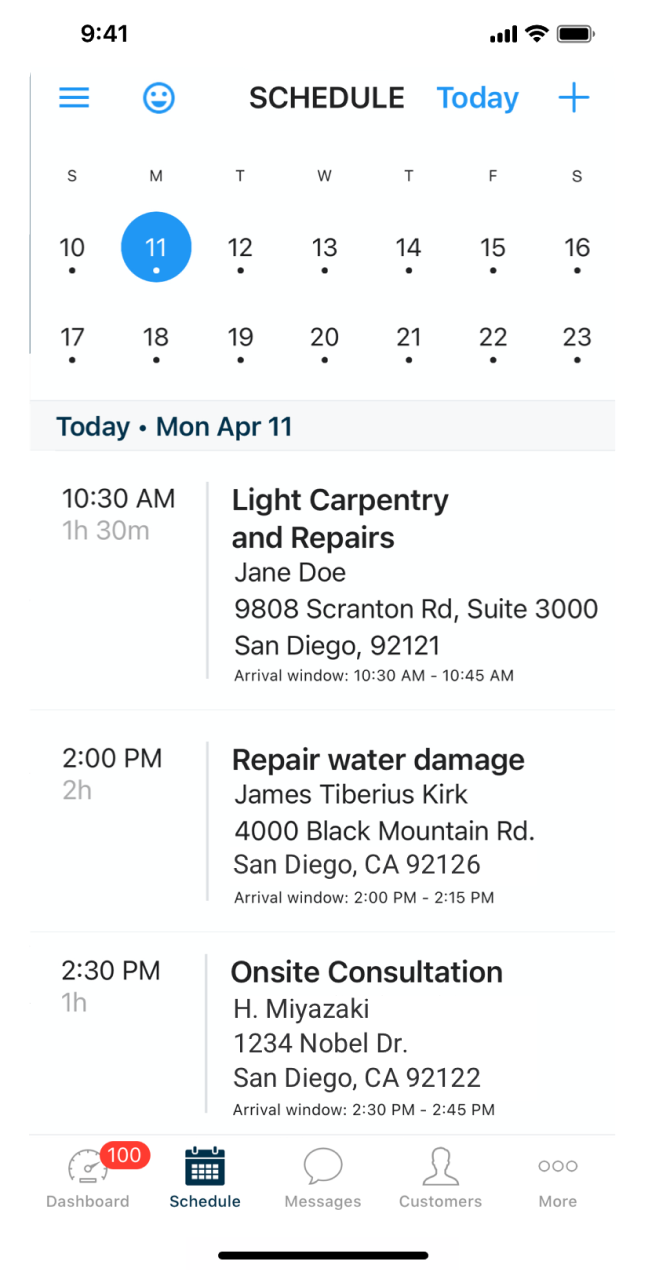Select the 10th on the calendar
Viewport: 645px width, 1270px height.
click(72, 249)
